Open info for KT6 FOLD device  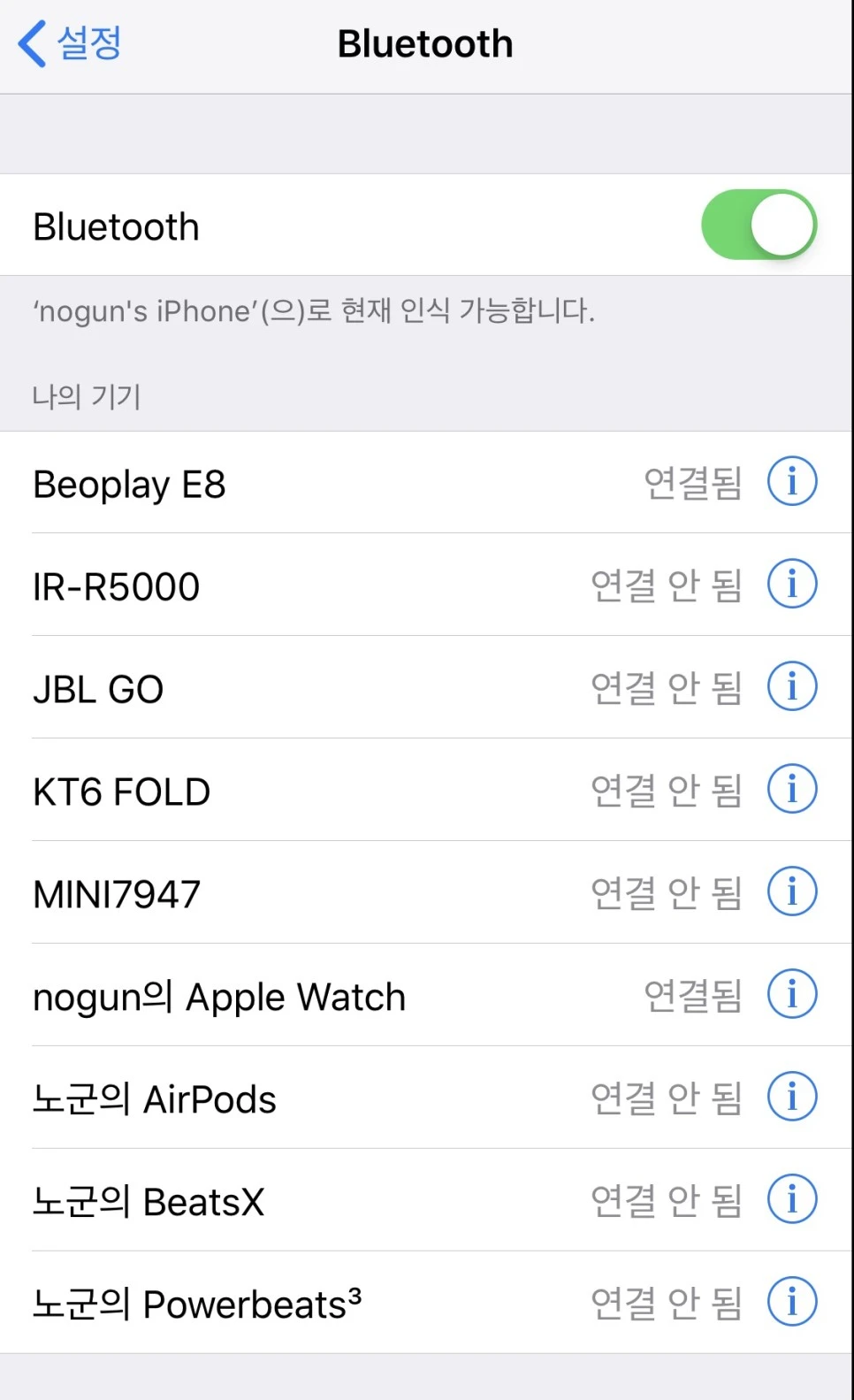792,788
